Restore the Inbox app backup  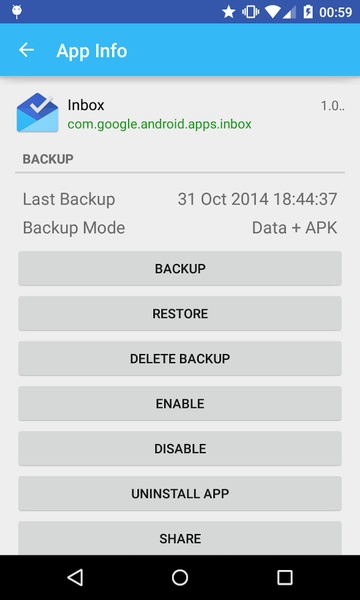(x=180, y=313)
